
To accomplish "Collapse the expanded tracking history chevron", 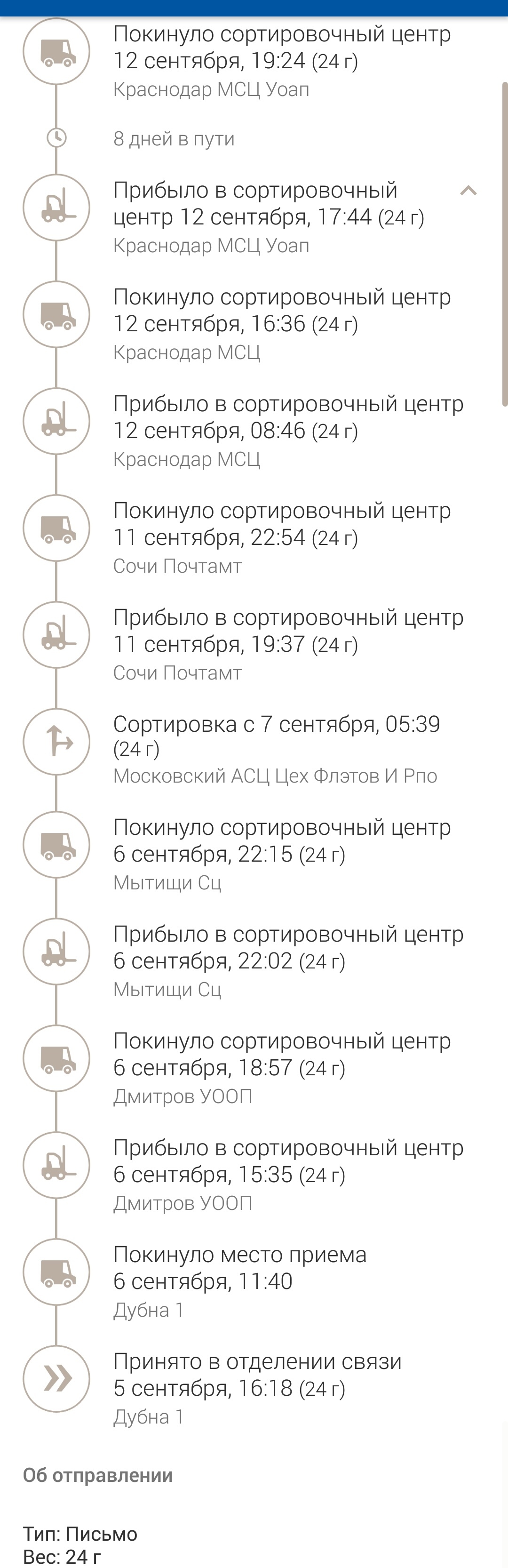I will (468, 191).
